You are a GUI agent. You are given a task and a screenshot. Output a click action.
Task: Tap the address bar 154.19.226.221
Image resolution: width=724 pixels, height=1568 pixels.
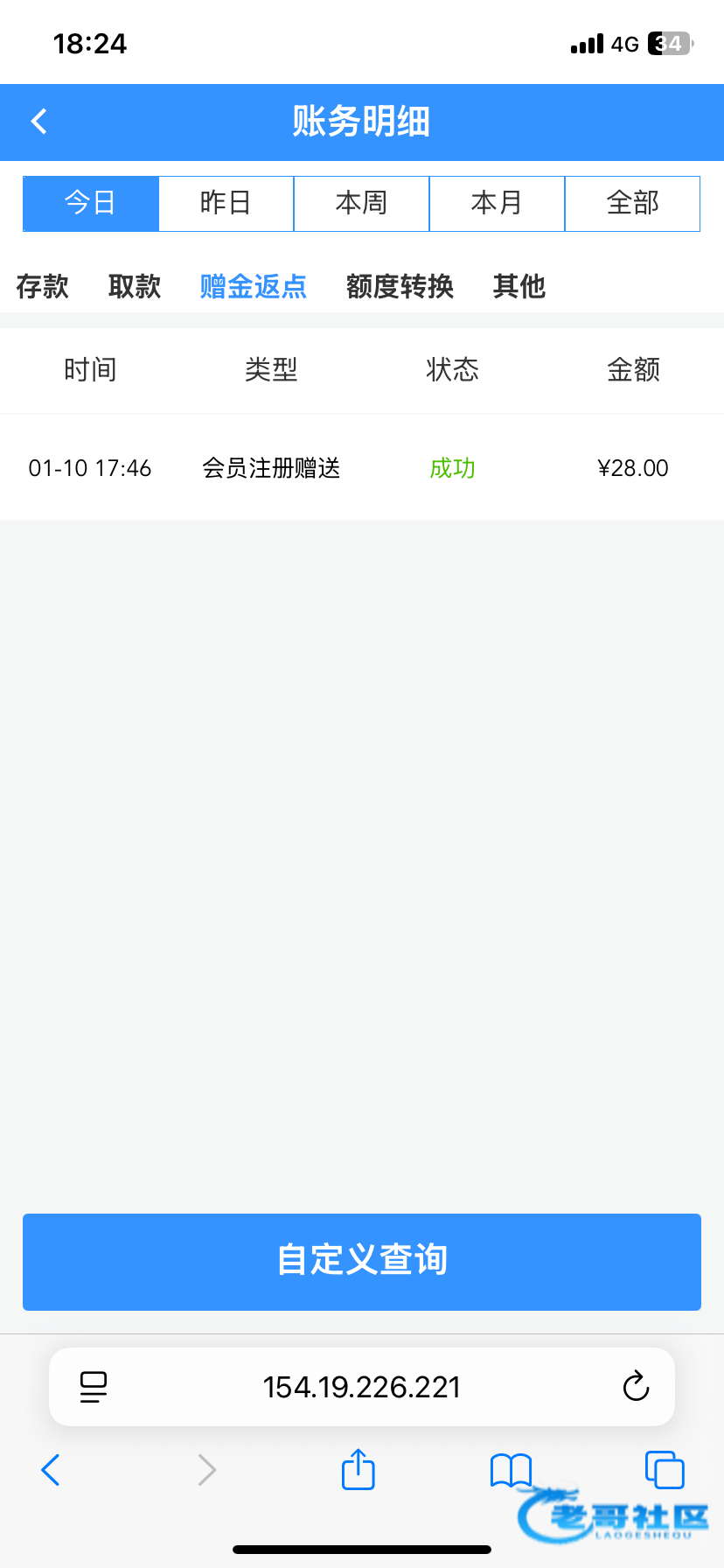[x=362, y=1387]
